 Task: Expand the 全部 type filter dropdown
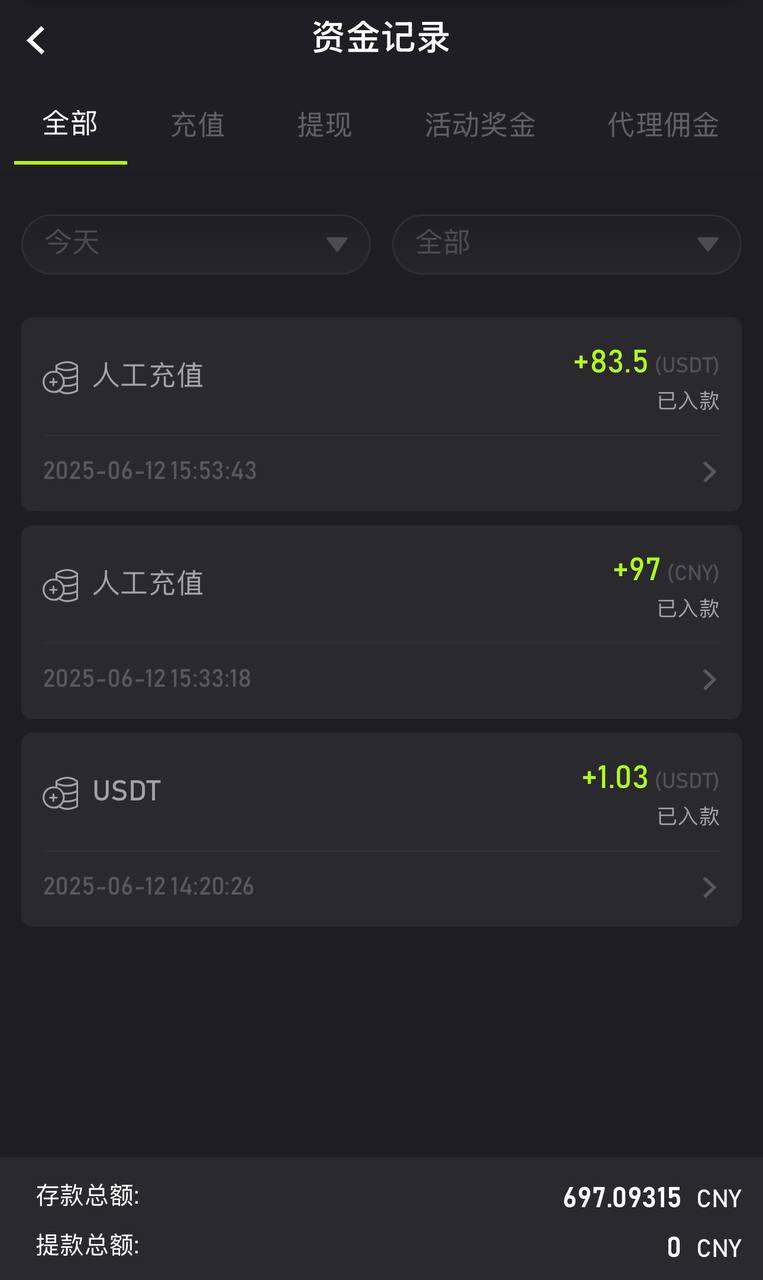(x=566, y=244)
